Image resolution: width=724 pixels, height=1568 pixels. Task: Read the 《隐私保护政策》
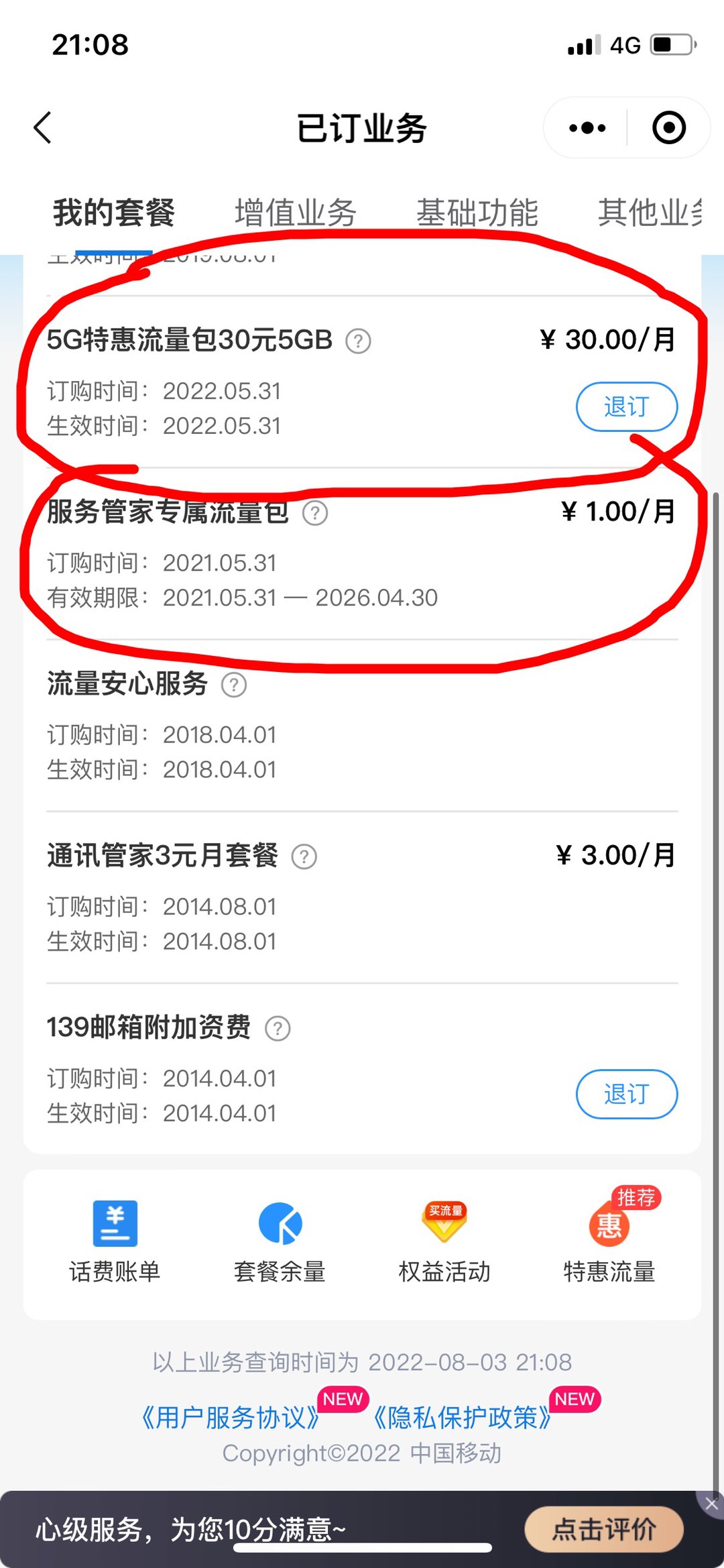pyautogui.click(x=462, y=1417)
